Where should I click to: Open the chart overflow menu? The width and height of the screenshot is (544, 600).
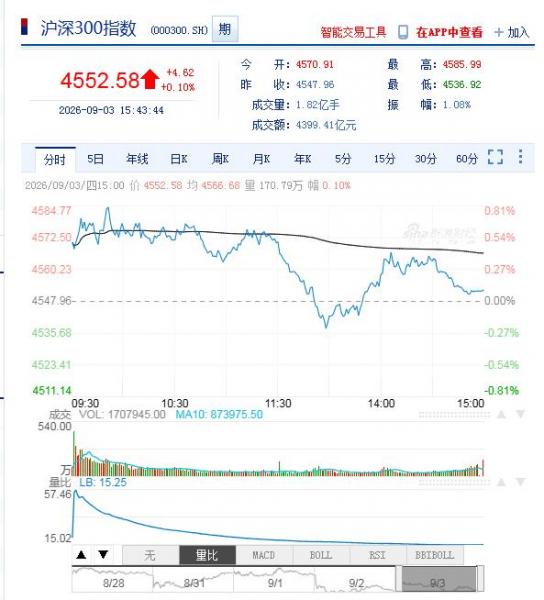(520, 157)
